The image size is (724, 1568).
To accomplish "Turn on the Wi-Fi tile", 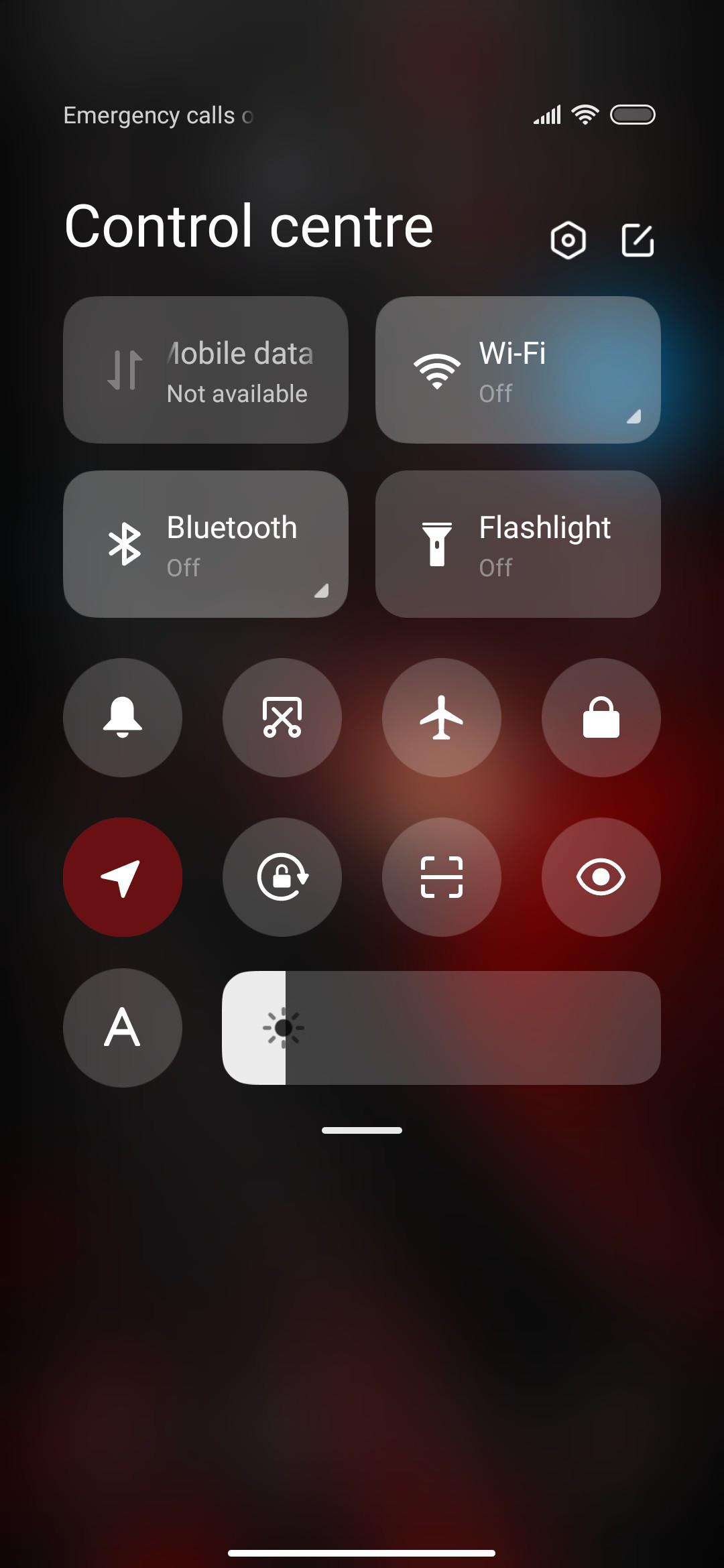I will pos(518,370).
